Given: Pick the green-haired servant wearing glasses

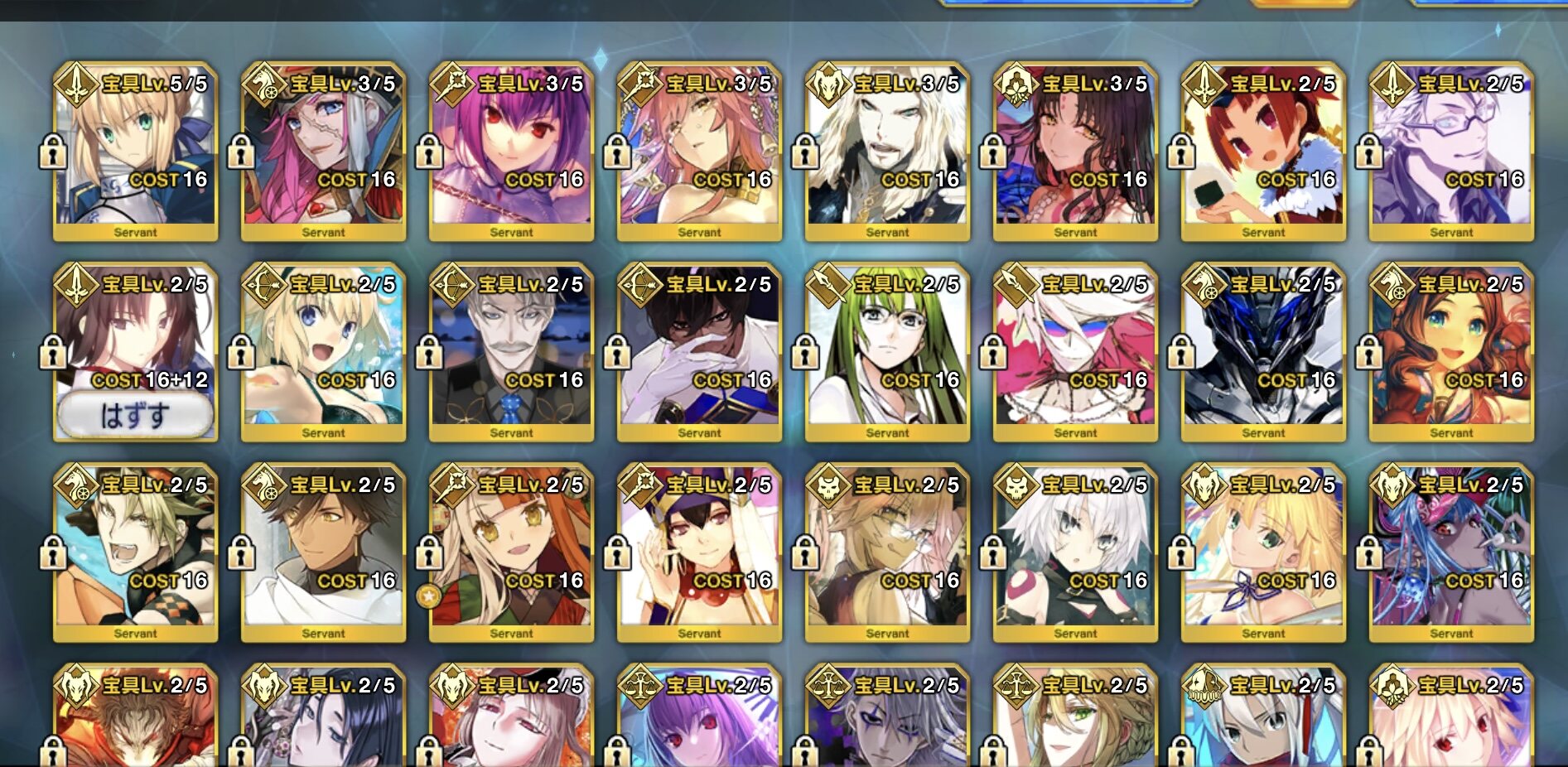Looking at the screenshot, I should point(887,350).
